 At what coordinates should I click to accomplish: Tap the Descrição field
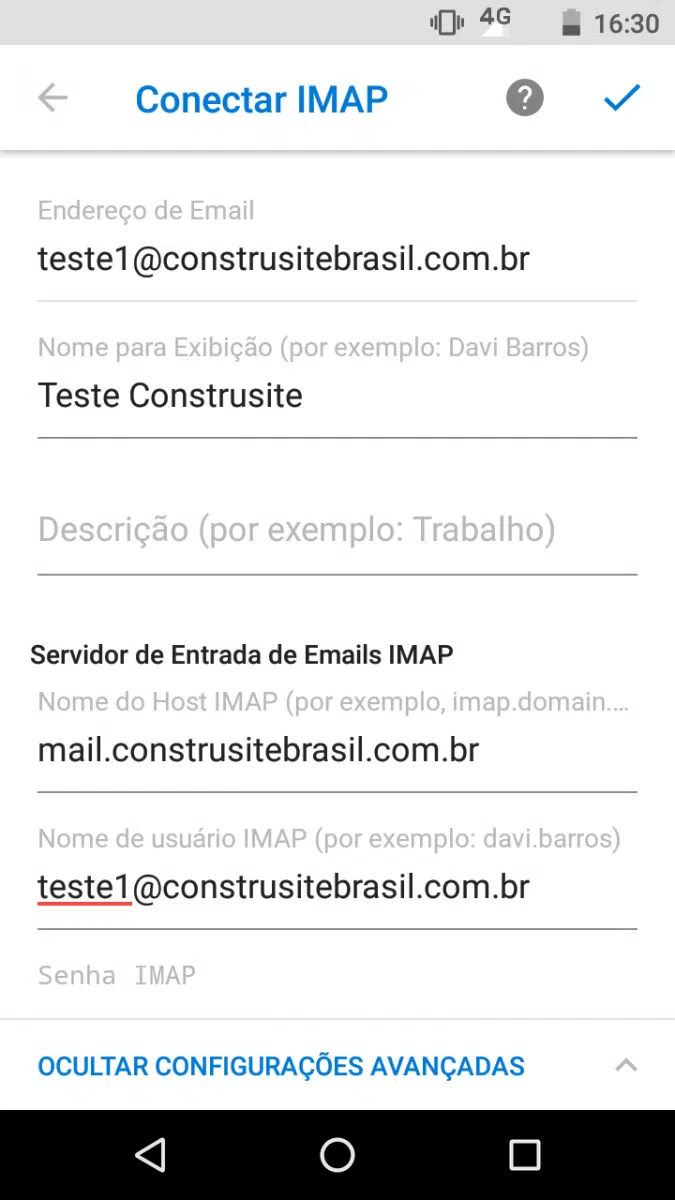[x=336, y=530]
